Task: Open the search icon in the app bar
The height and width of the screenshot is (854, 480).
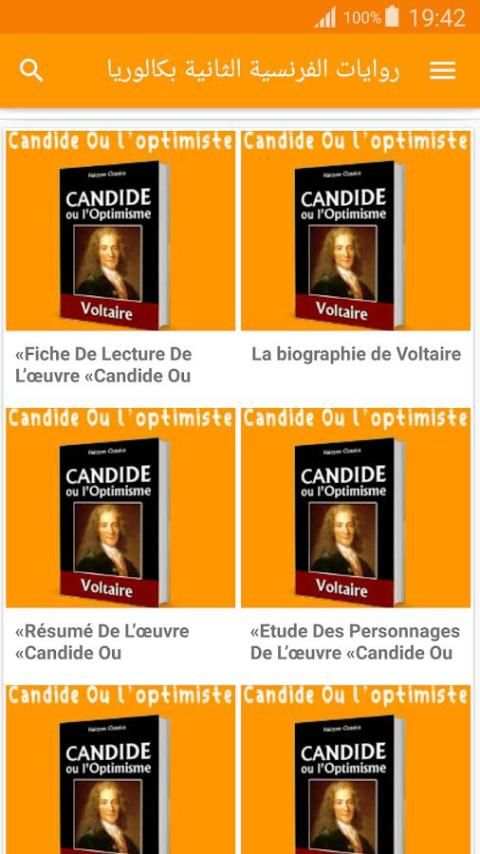Action: (31, 70)
